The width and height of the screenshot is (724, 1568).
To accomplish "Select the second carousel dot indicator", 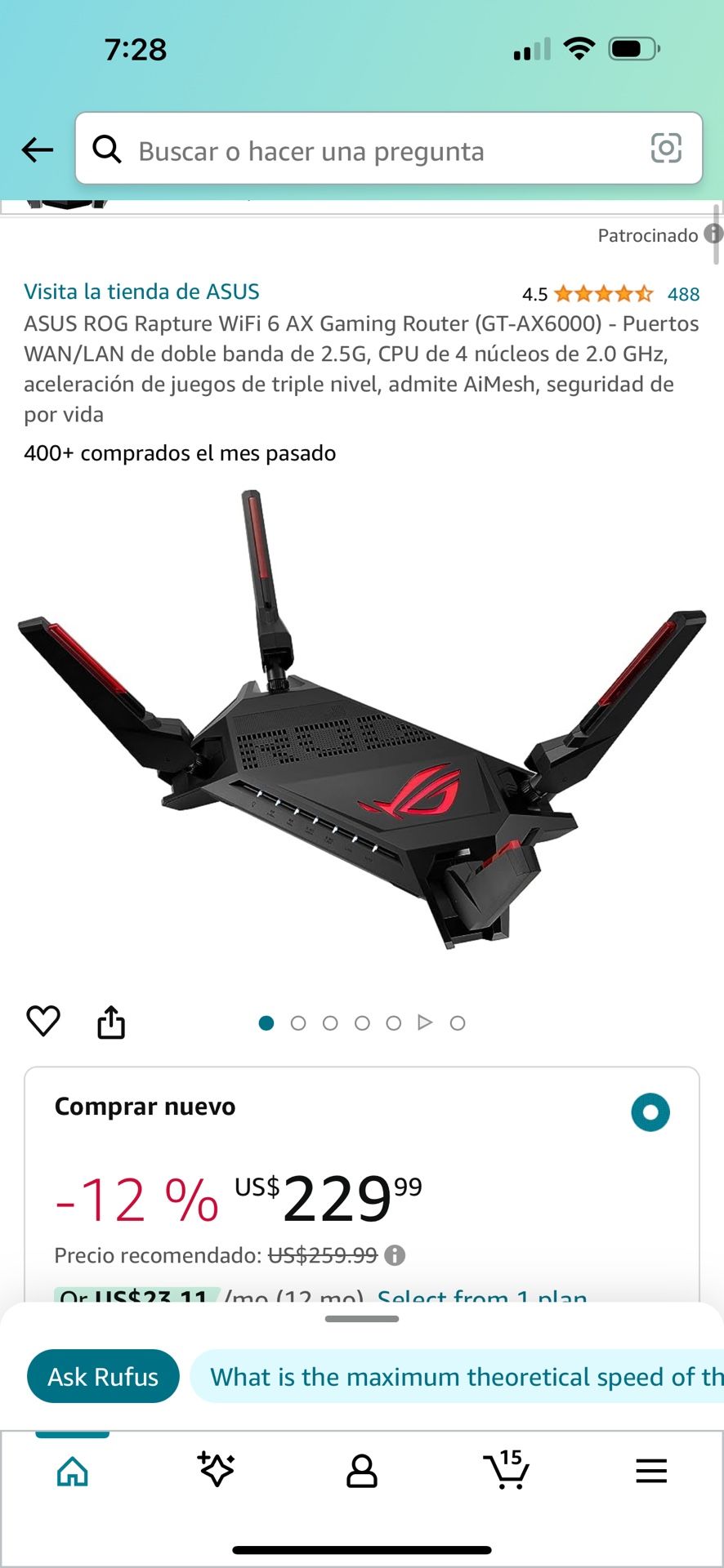I will point(298,1022).
